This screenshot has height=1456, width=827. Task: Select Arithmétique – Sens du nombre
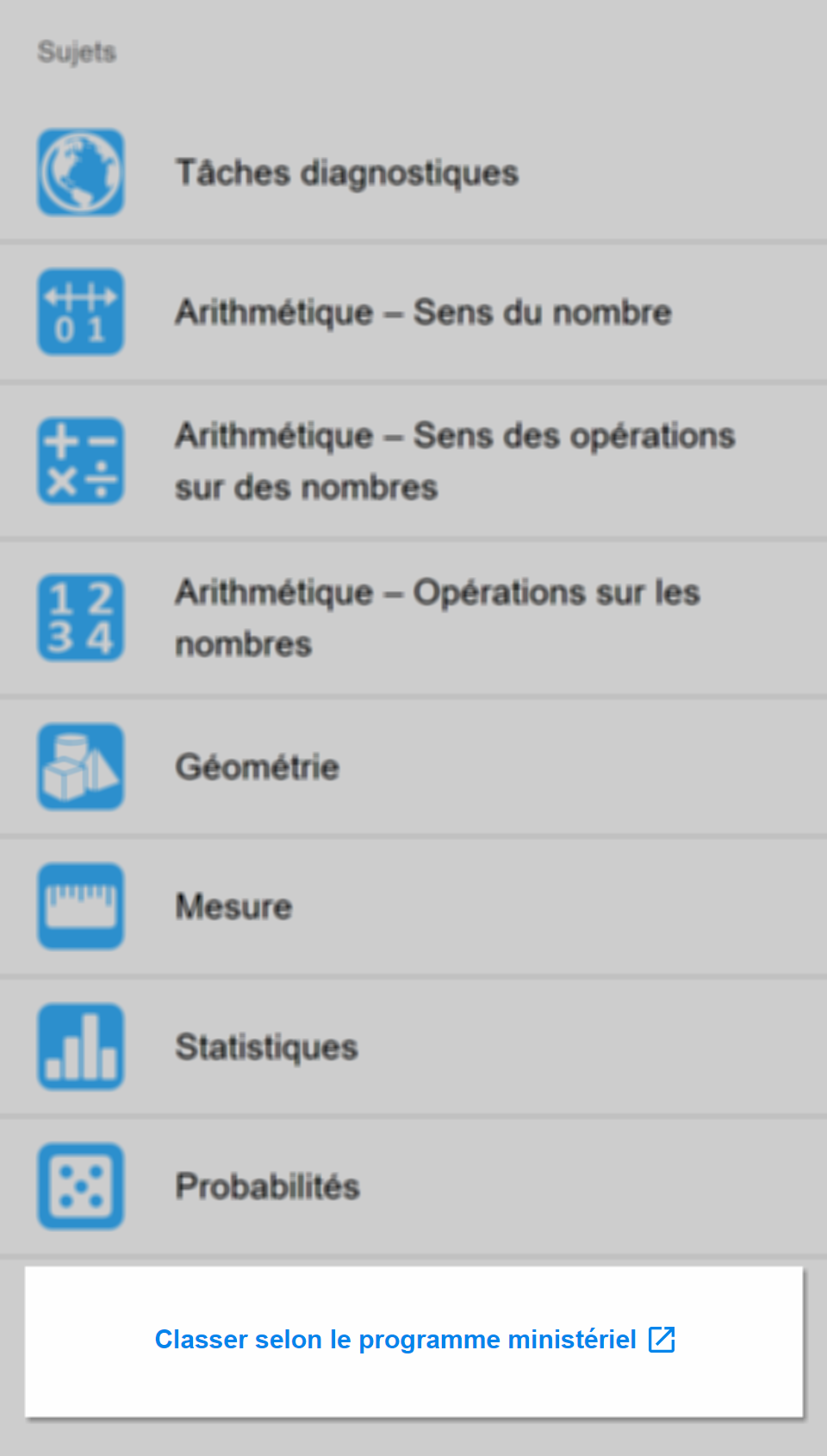click(x=422, y=312)
